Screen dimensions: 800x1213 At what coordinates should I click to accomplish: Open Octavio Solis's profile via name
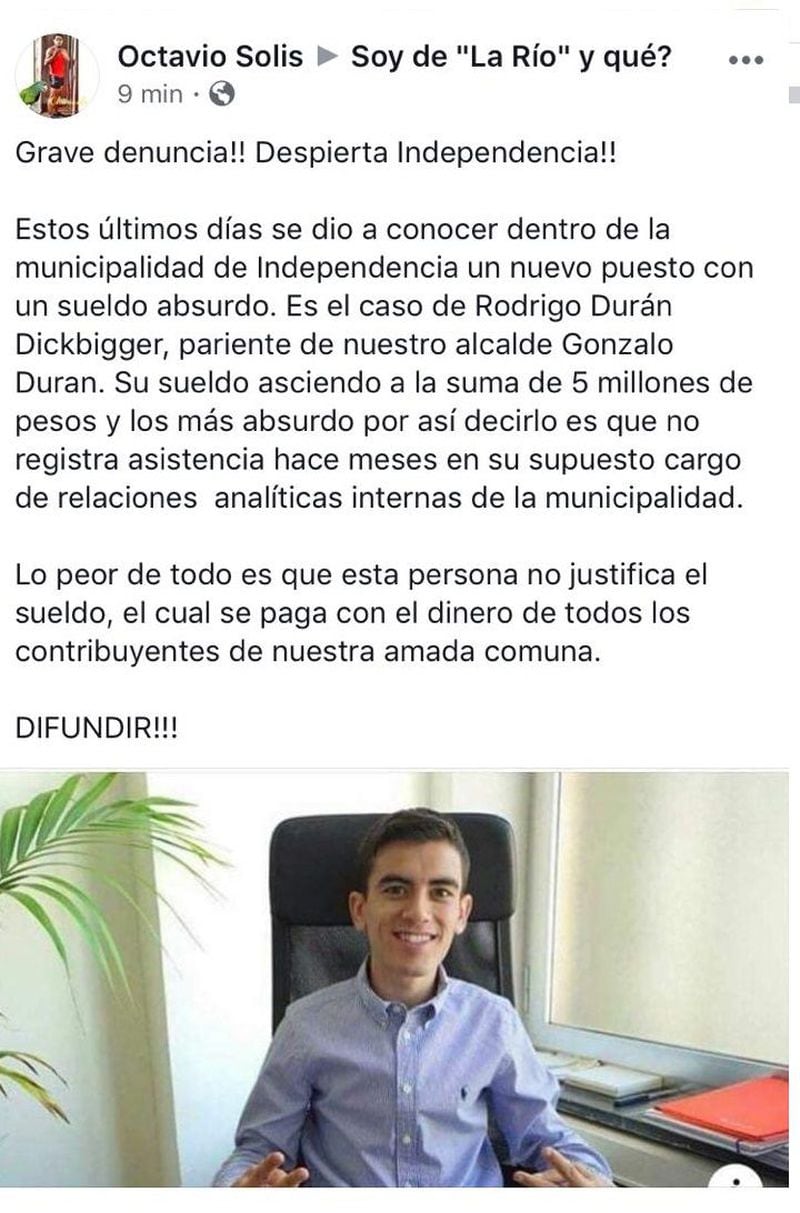(x=210, y=57)
